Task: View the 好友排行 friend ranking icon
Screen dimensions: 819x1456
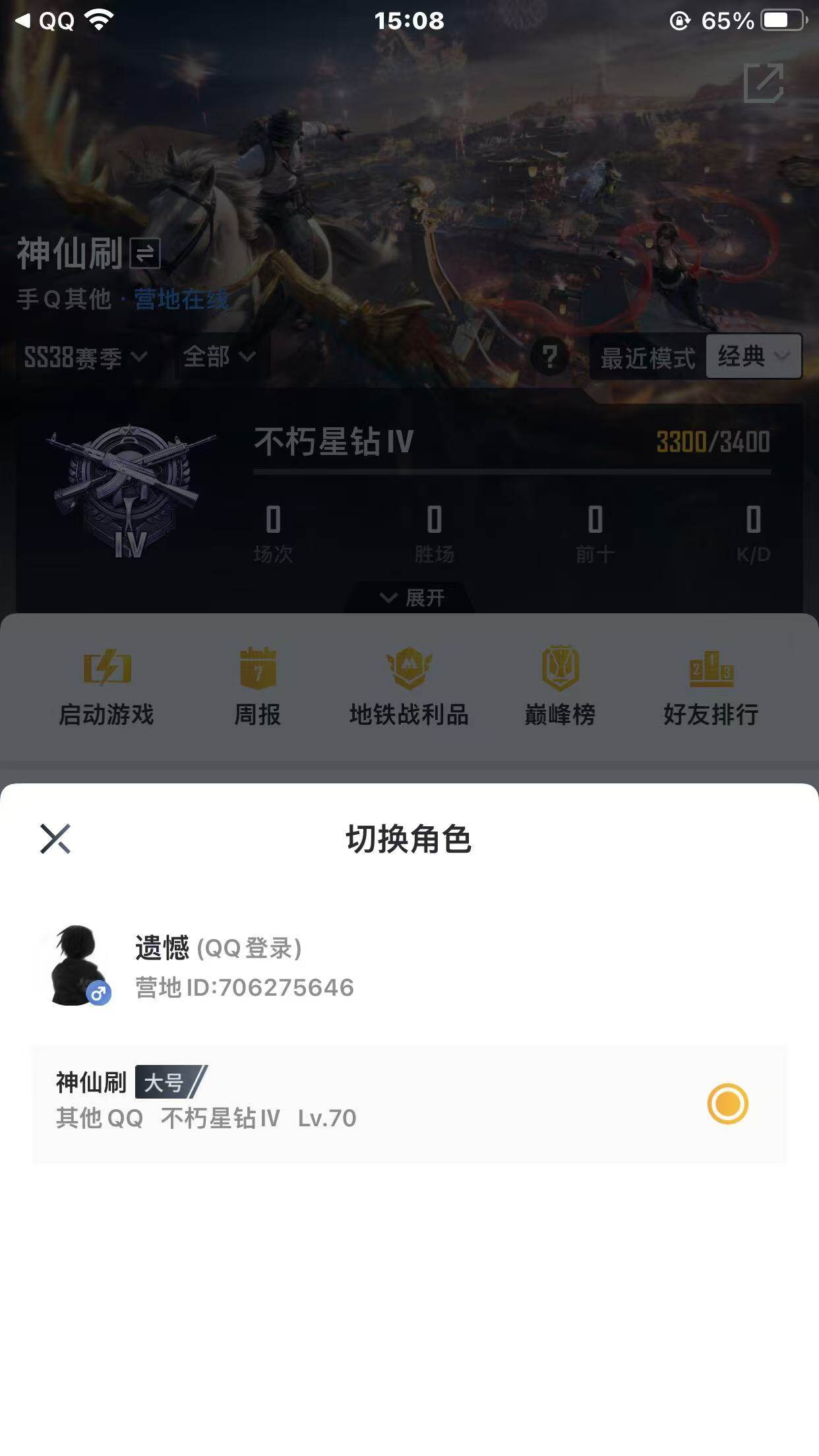Action: click(x=710, y=671)
